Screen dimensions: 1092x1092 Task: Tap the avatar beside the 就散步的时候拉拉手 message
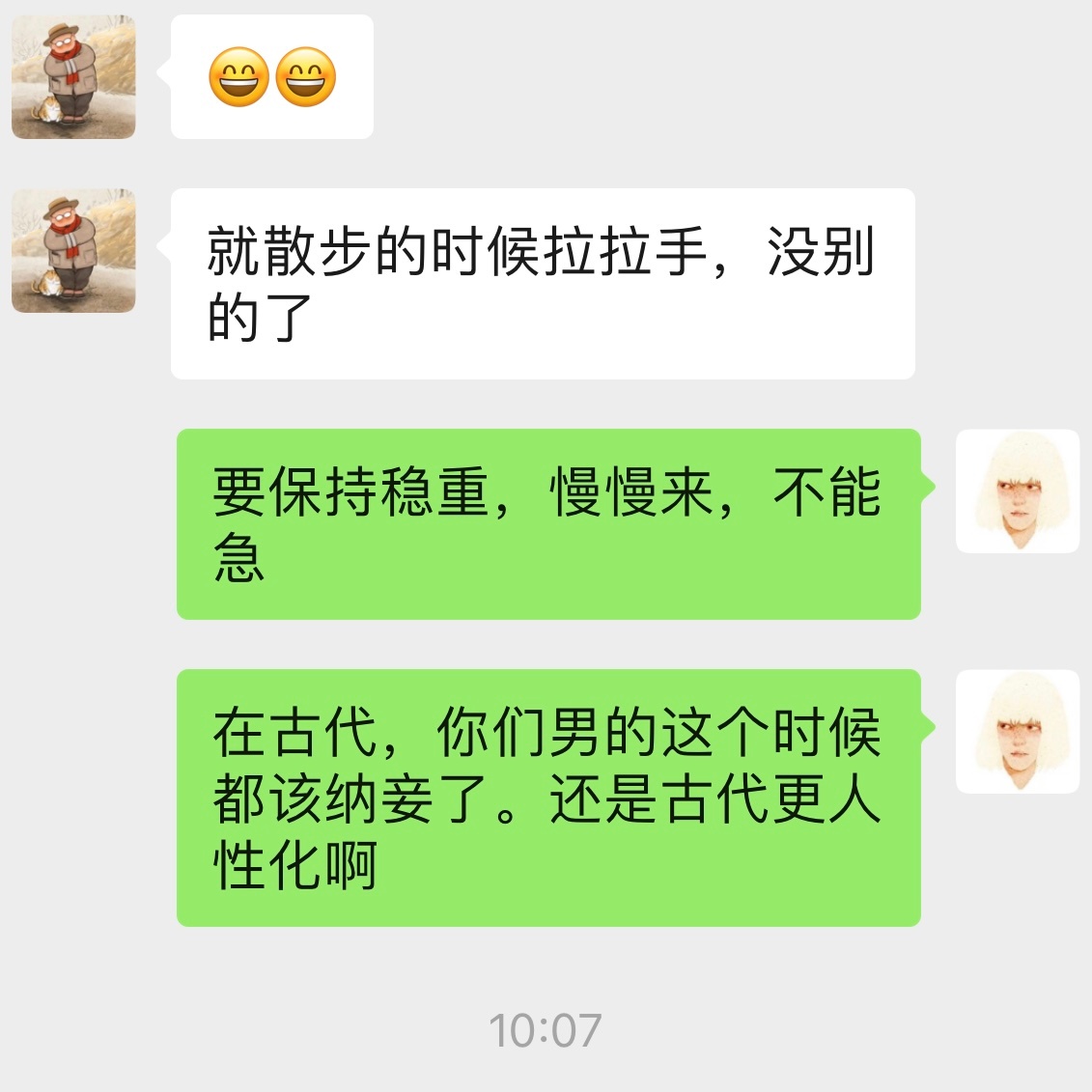[73, 251]
